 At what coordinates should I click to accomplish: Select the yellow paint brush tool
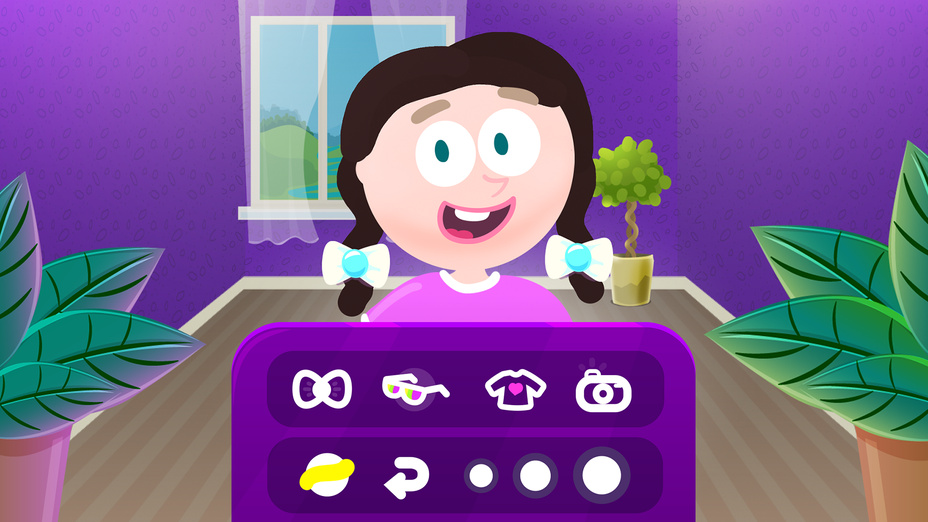[x=322, y=475]
